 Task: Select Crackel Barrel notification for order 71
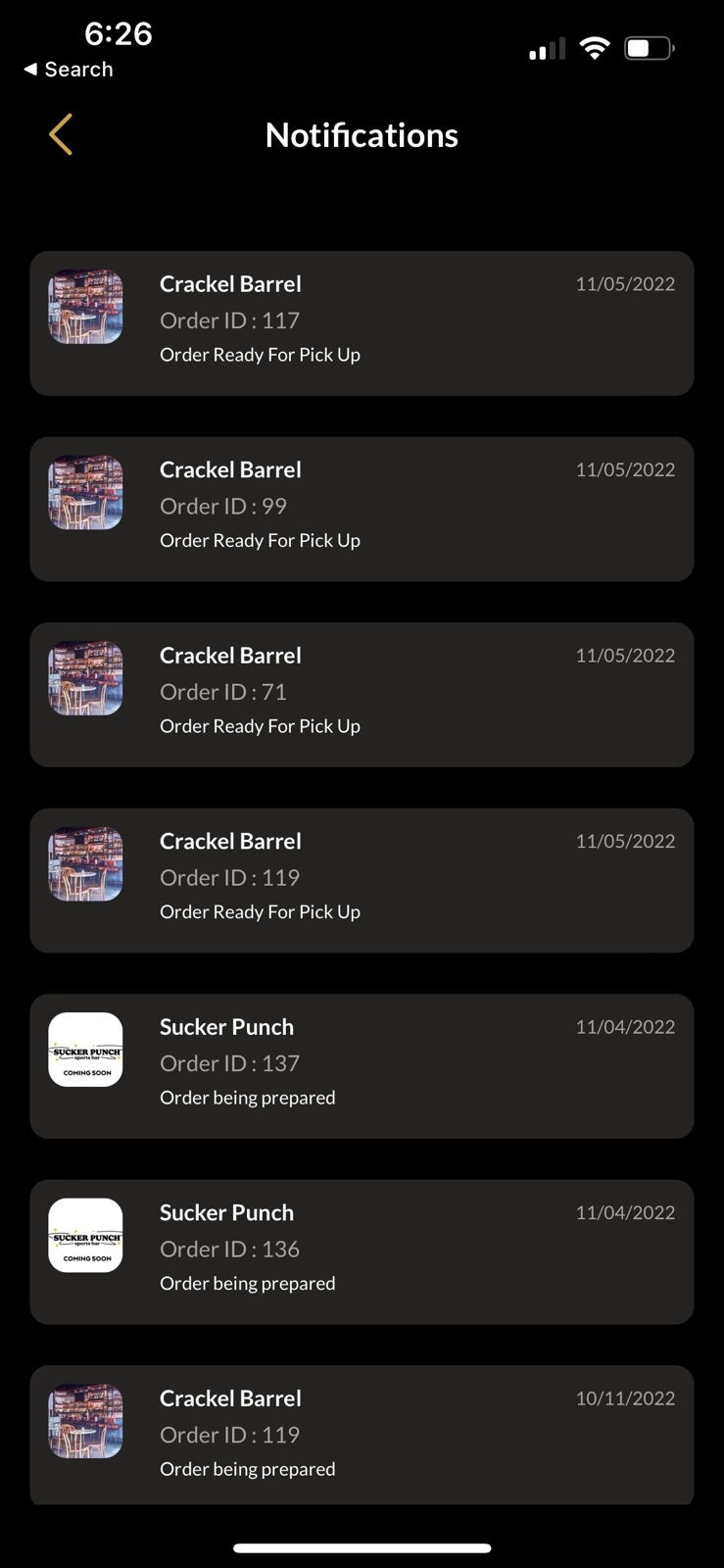coord(362,694)
